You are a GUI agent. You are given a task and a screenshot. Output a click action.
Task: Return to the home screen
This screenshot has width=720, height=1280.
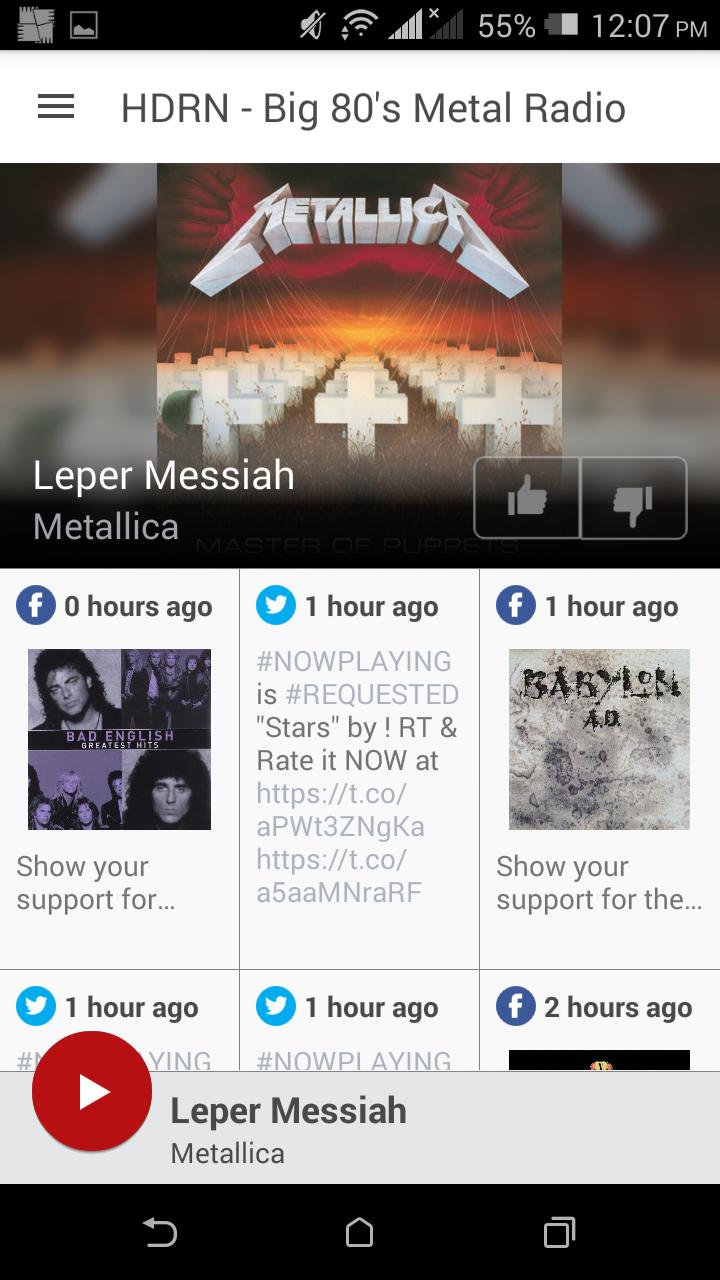[x=360, y=1232]
